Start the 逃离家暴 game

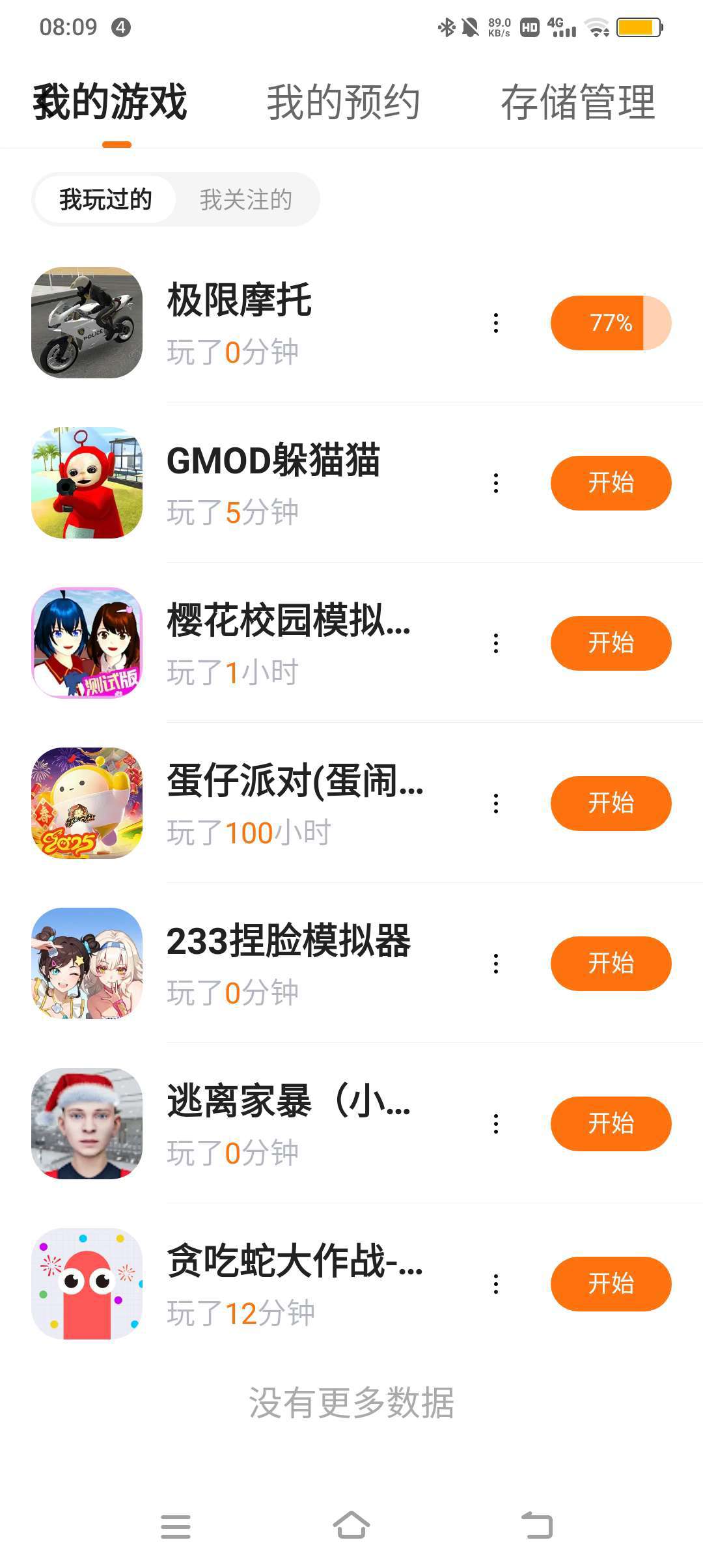pos(611,1124)
